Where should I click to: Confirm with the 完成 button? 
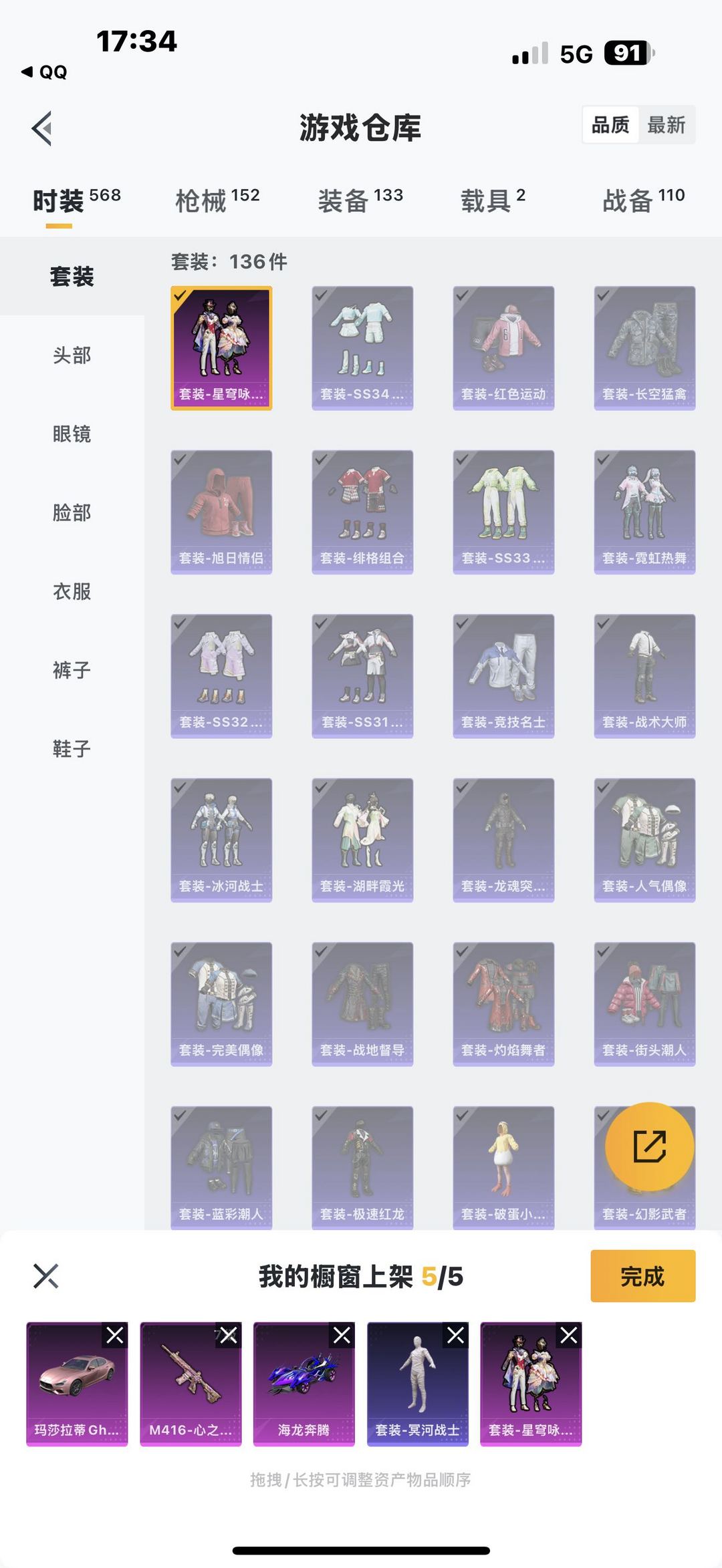click(642, 1276)
